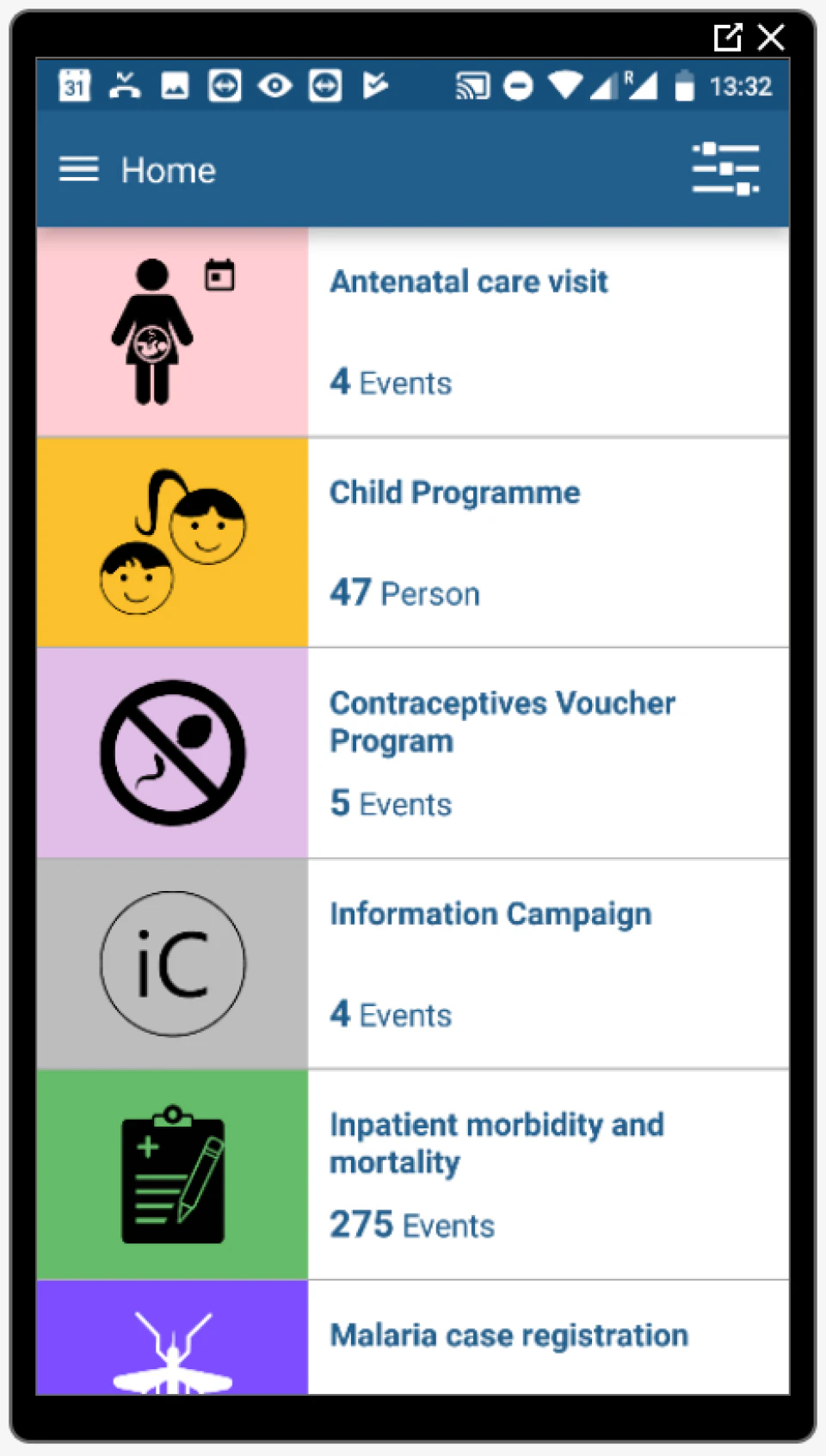Tap the open-in-new-window icon at top
Screen dimensions: 826x1456
click(728, 38)
